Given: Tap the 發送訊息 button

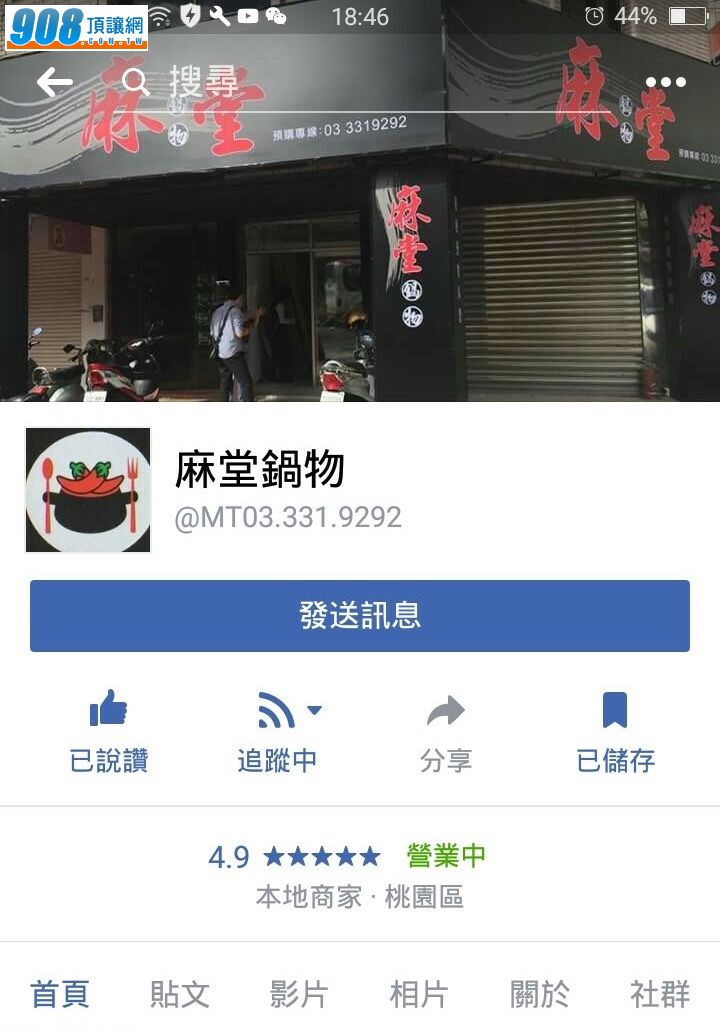Looking at the screenshot, I should [360, 615].
